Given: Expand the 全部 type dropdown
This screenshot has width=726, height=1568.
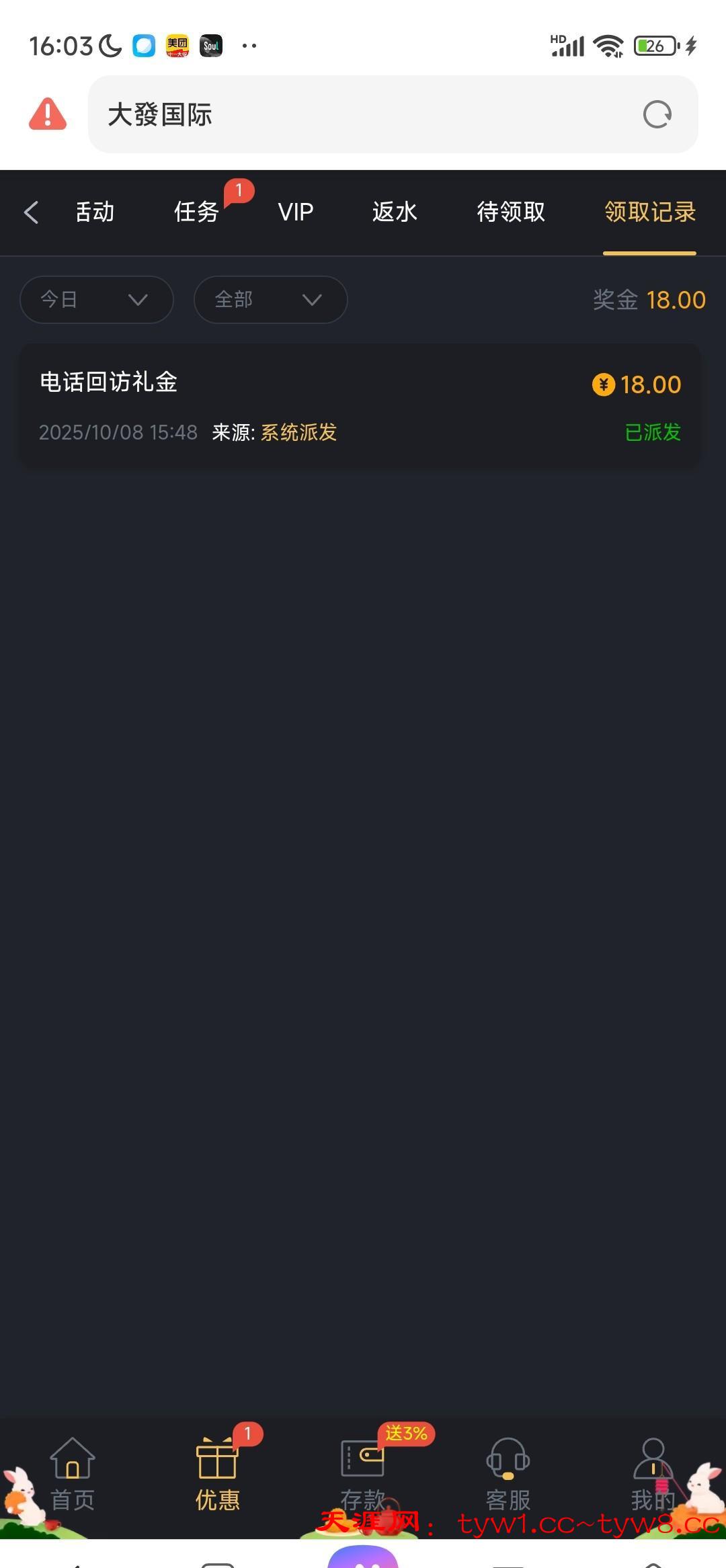Looking at the screenshot, I should 270,300.
